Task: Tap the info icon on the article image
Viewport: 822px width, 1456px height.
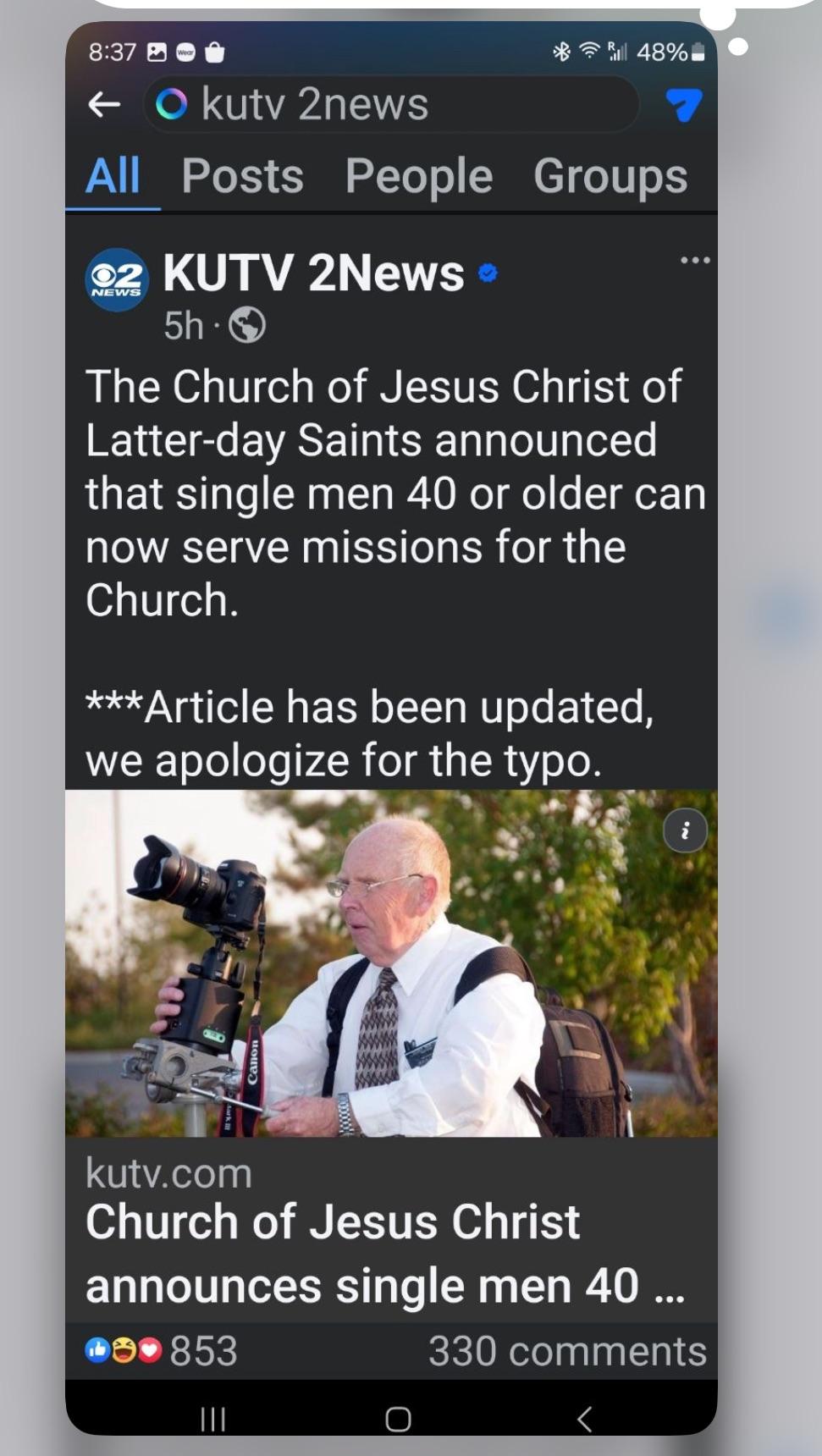Action: (x=685, y=830)
